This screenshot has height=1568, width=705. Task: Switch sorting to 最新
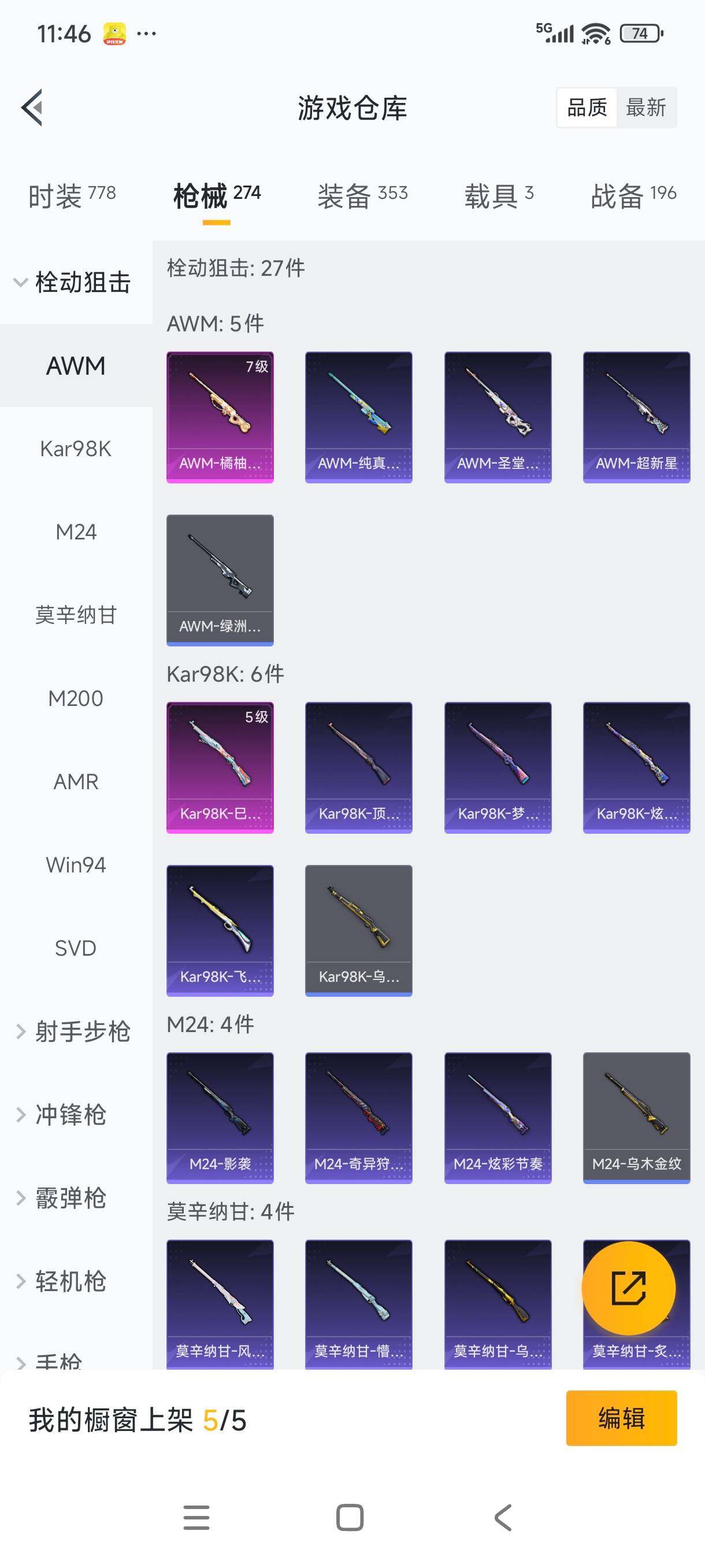647,107
